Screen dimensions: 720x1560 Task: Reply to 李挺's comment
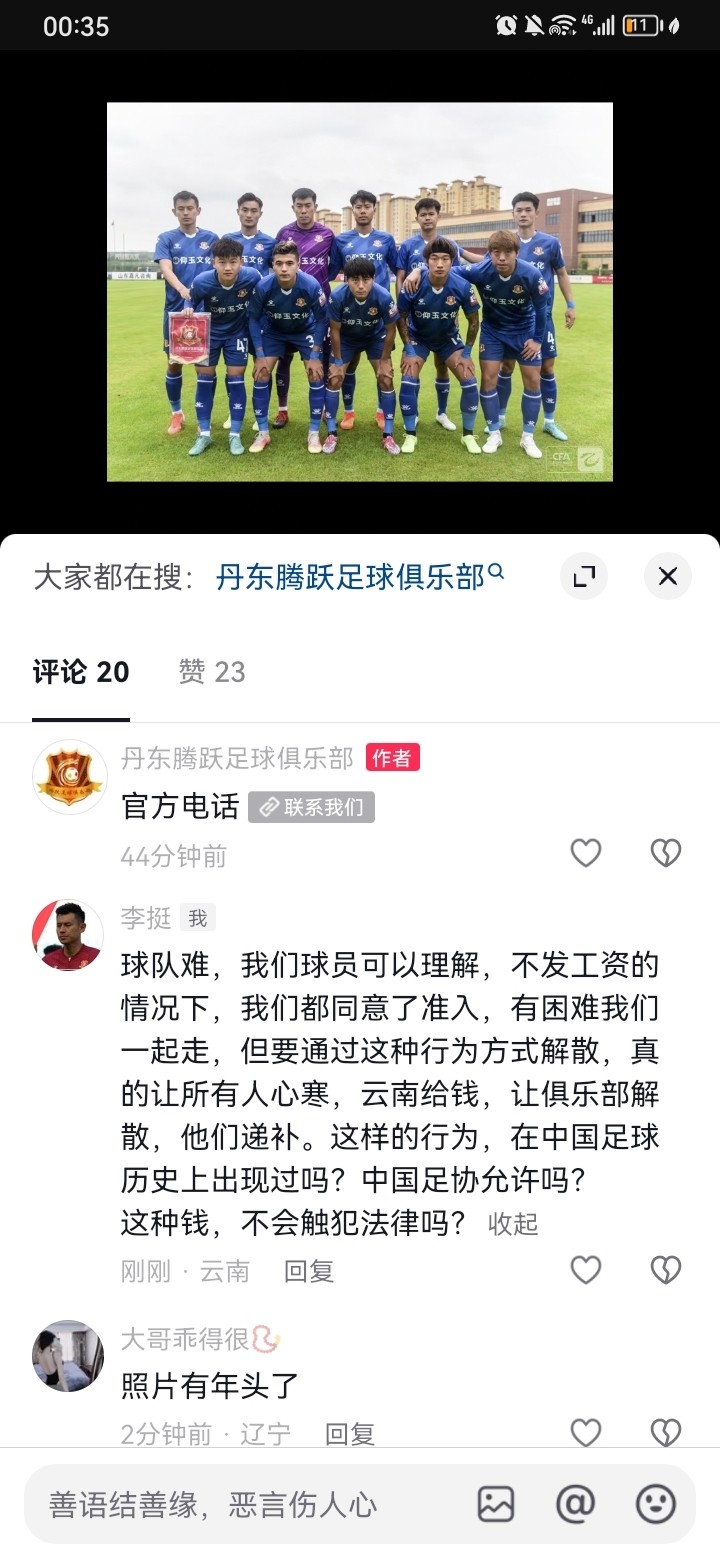tap(308, 1271)
